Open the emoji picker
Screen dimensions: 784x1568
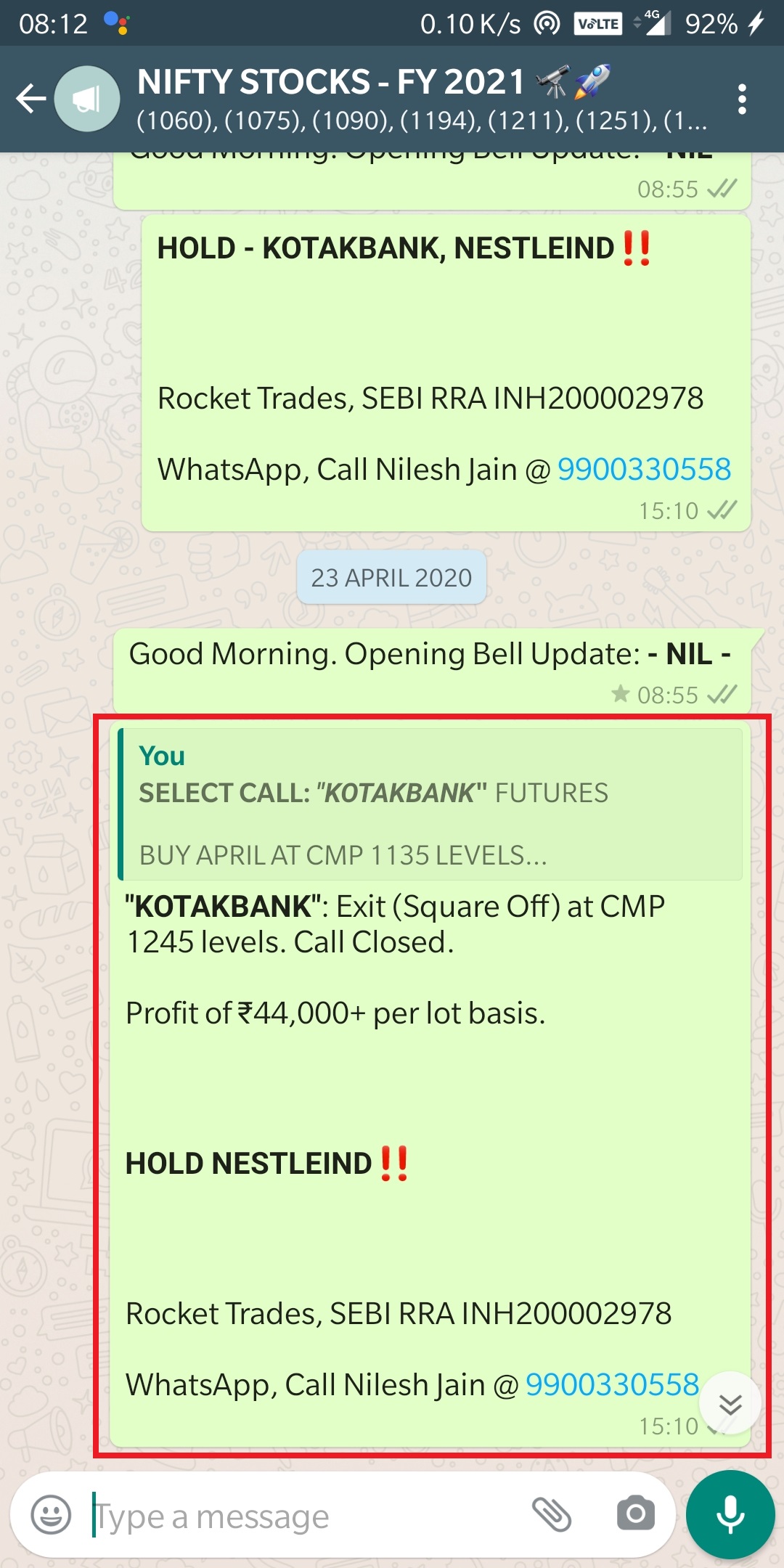pos(51,1515)
